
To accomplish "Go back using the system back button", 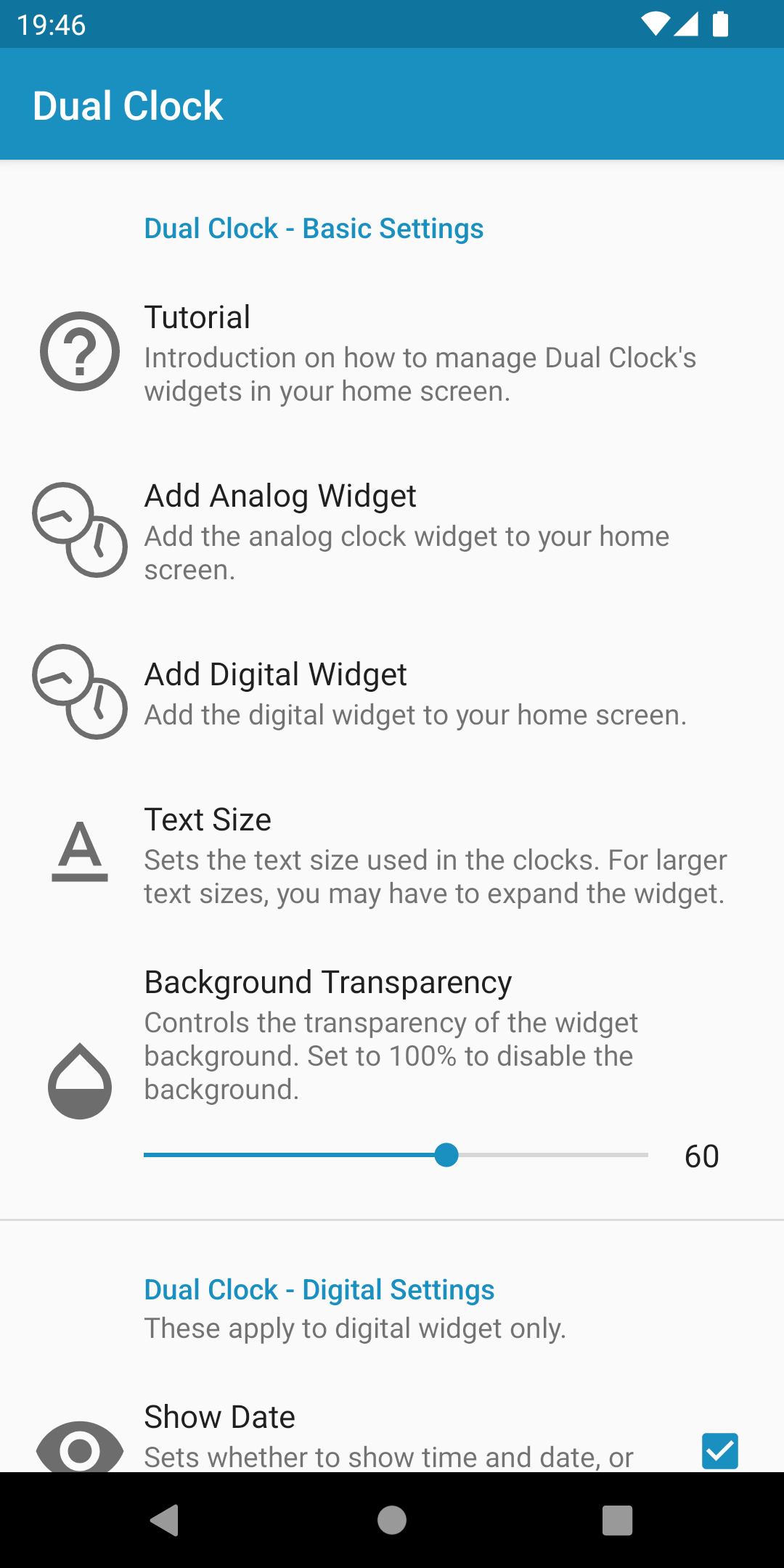I will 165,1520.
